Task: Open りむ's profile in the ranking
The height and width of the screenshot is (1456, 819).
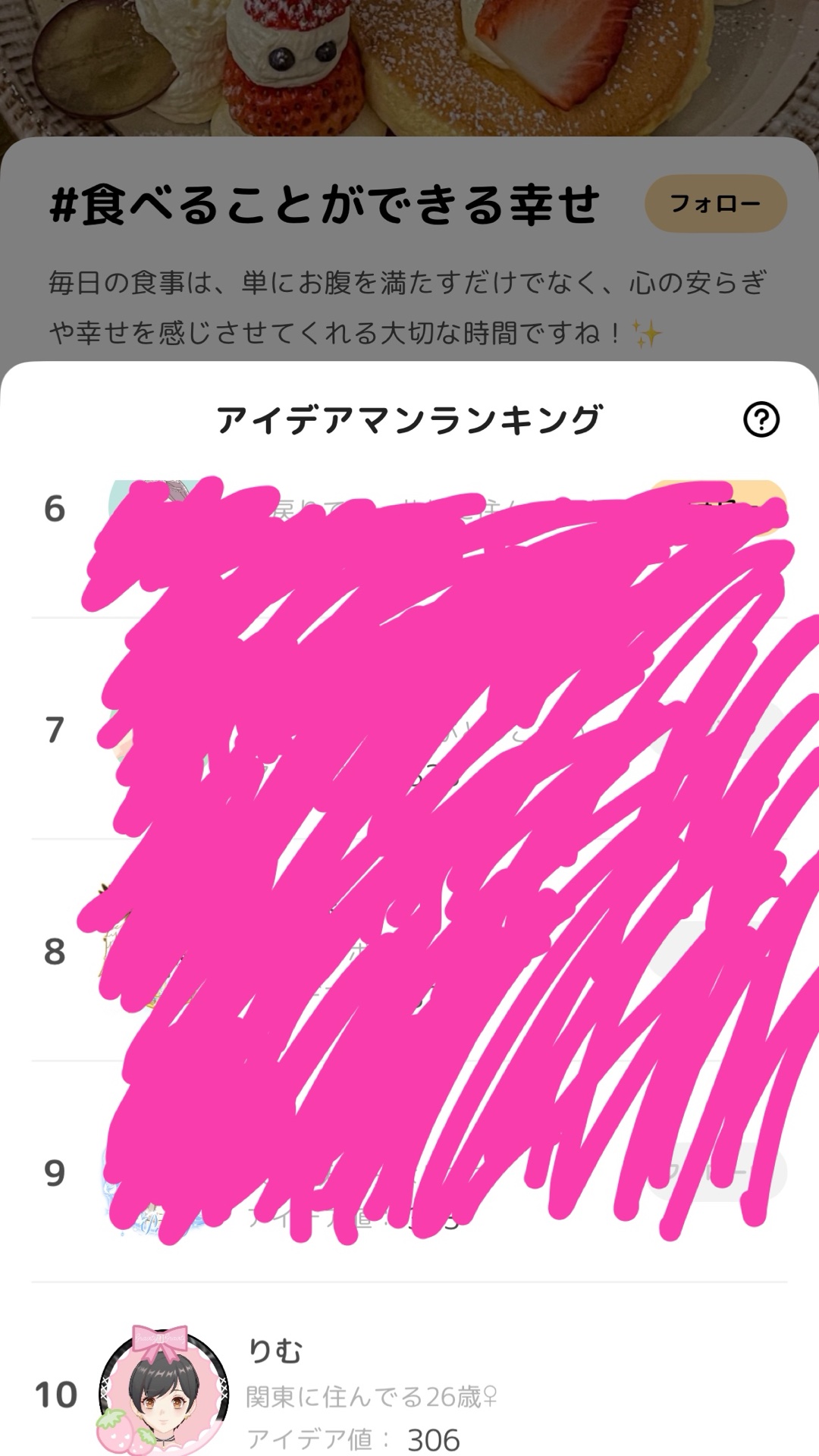Action: pos(164,1392)
